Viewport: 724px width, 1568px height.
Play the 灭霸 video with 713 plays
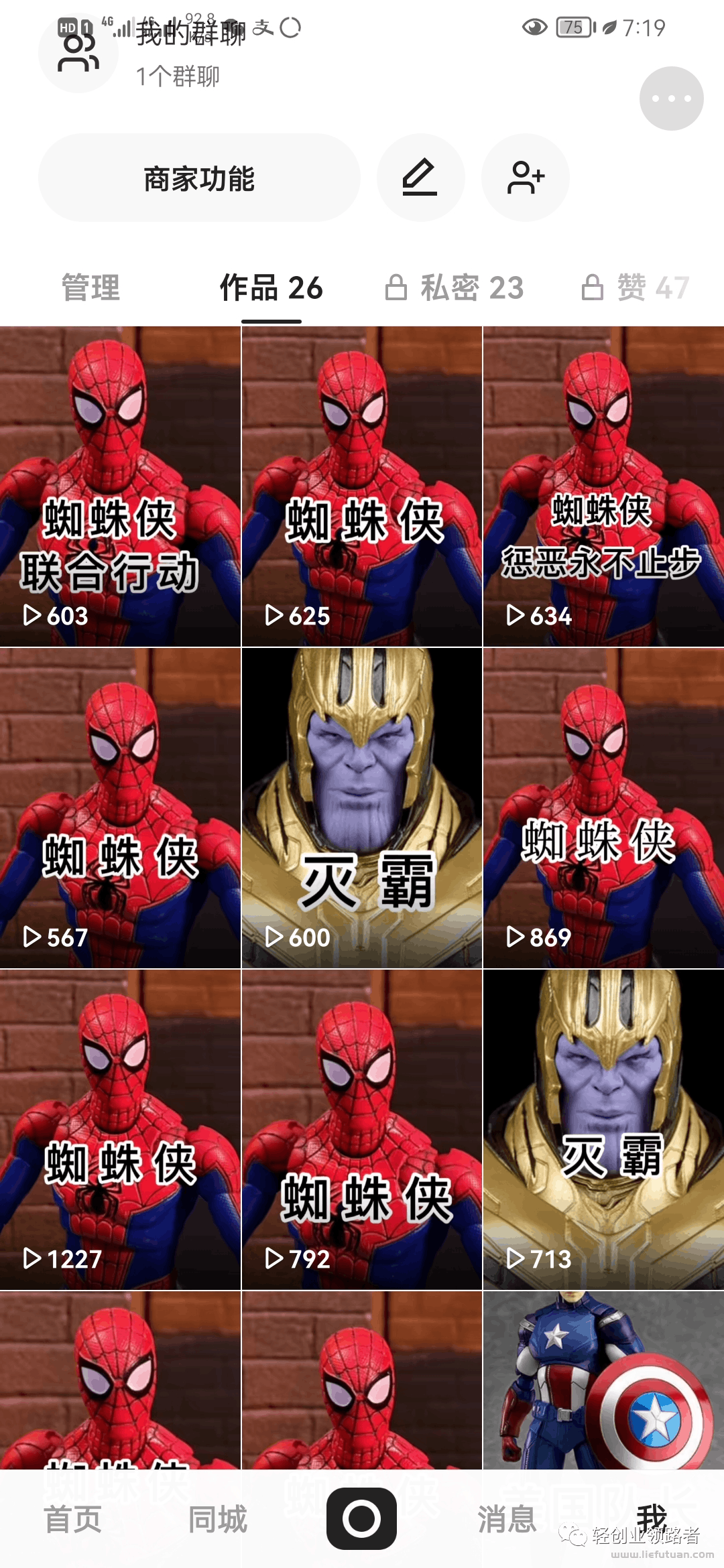click(603, 1129)
